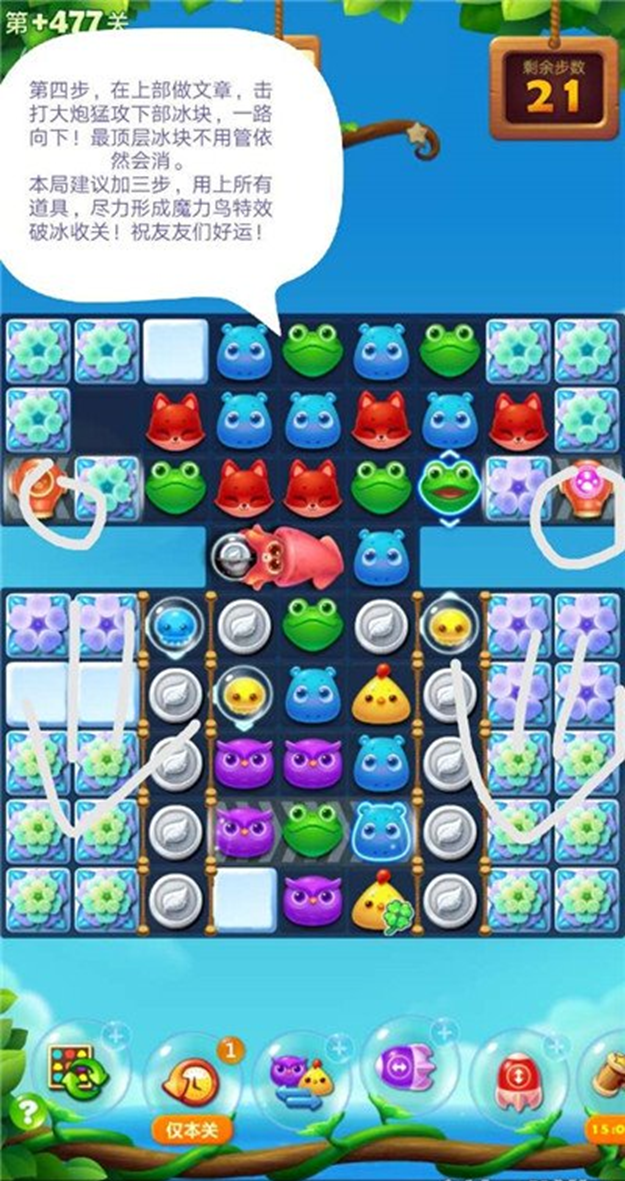Viewport: 625px width, 1181px height.
Task: Use the purple horizontal rocket booster
Action: 408,1067
